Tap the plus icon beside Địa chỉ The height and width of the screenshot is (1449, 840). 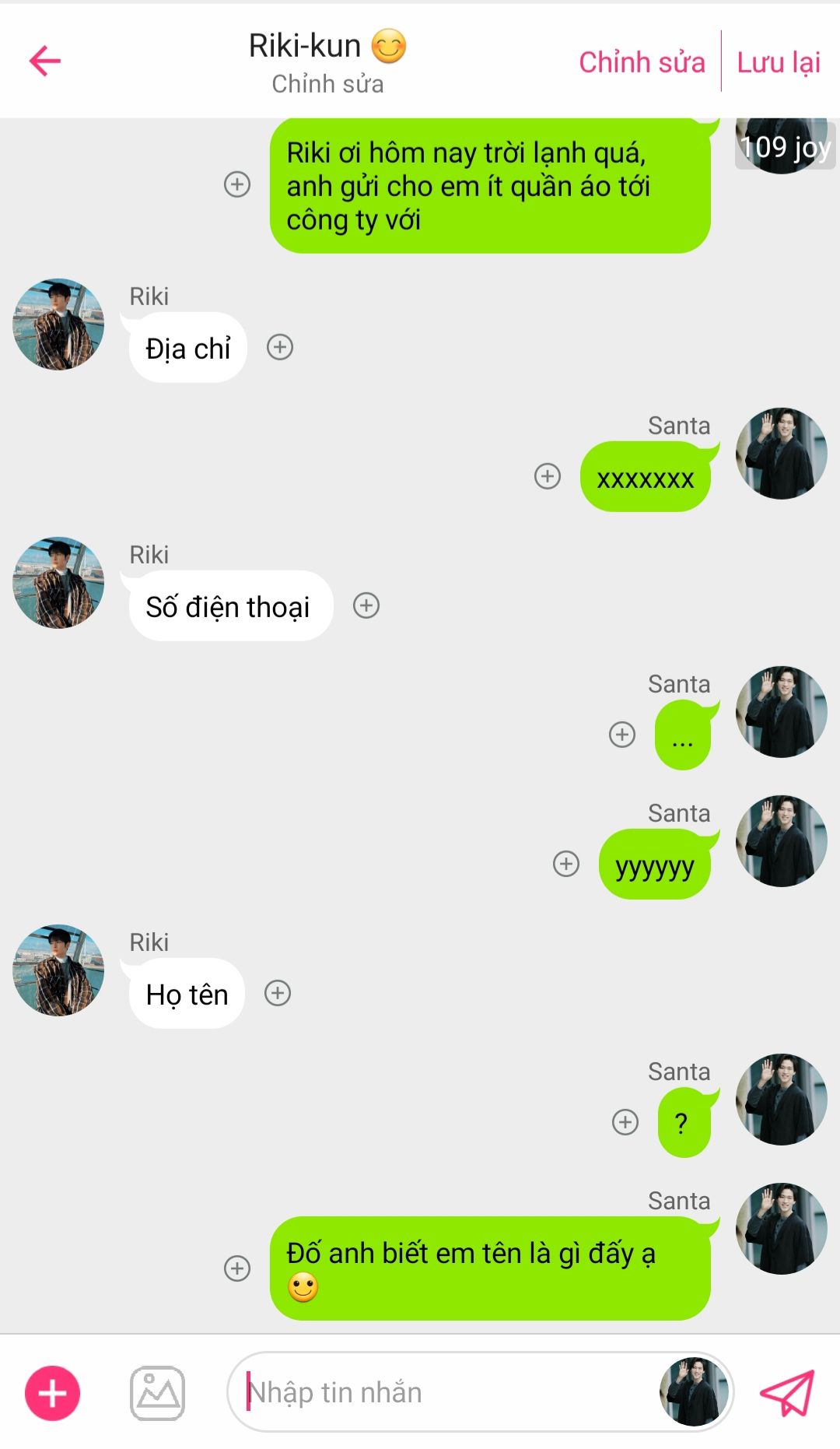[280, 347]
